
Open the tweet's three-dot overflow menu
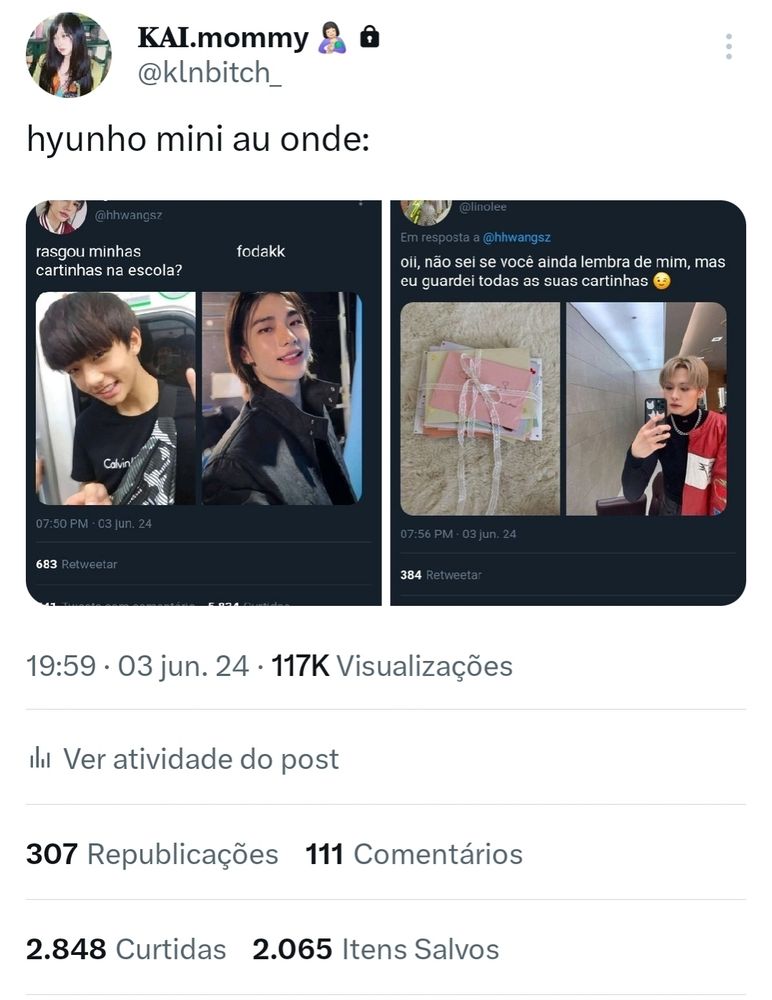click(x=729, y=47)
